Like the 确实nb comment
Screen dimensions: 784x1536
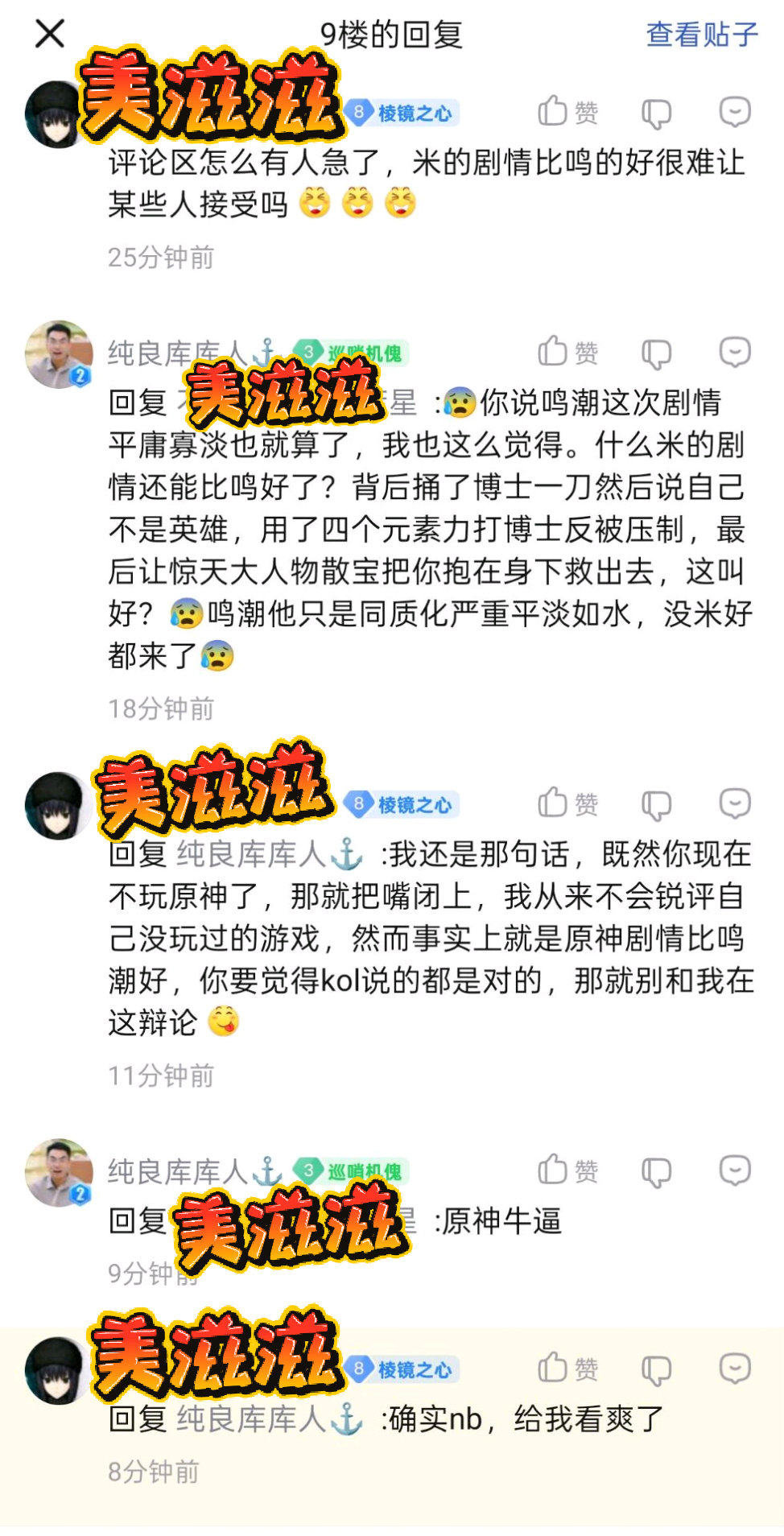click(567, 1368)
